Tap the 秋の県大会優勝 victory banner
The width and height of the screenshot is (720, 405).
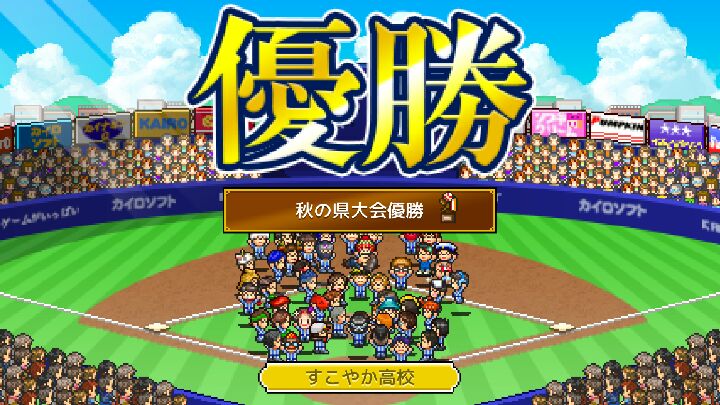point(359,209)
